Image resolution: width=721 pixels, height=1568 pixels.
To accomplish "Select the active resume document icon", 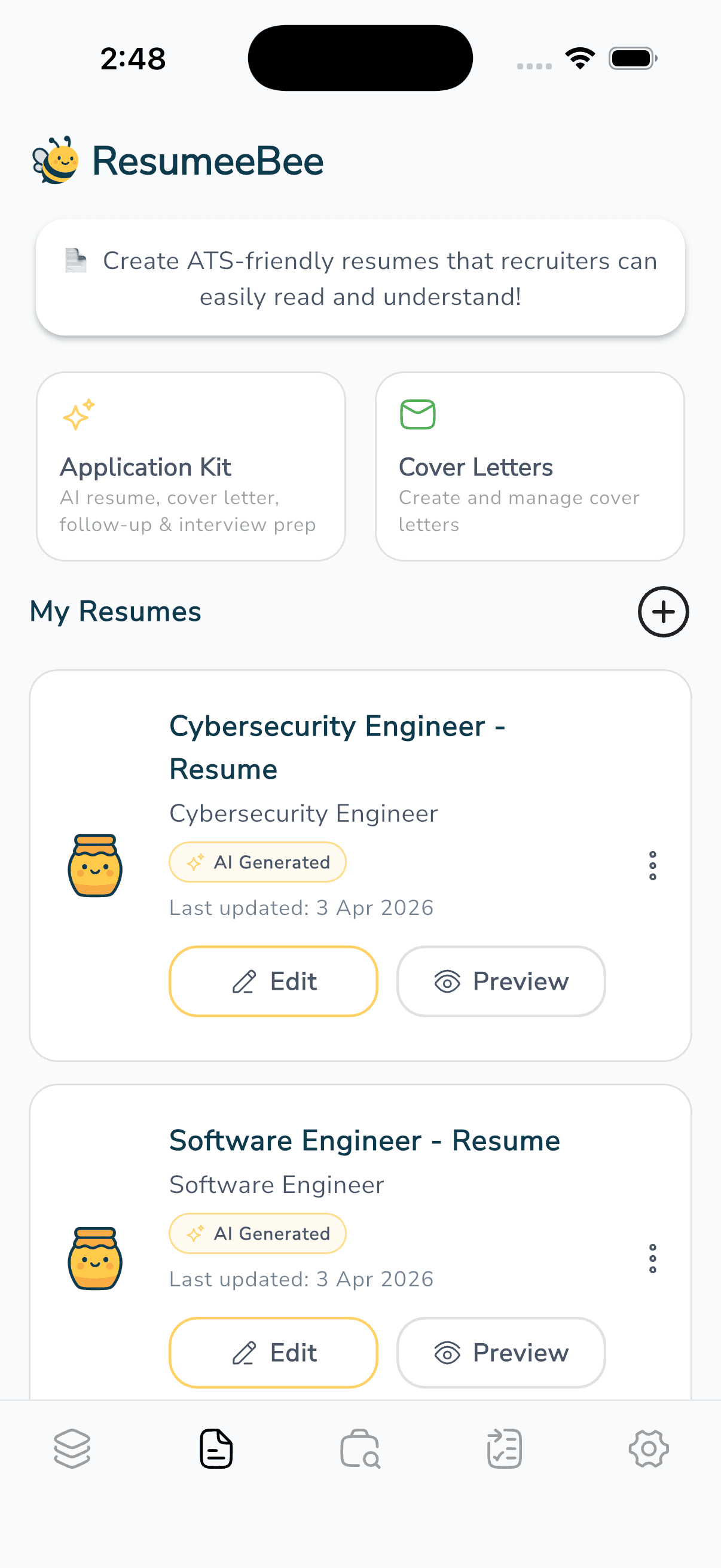I will [x=216, y=1447].
